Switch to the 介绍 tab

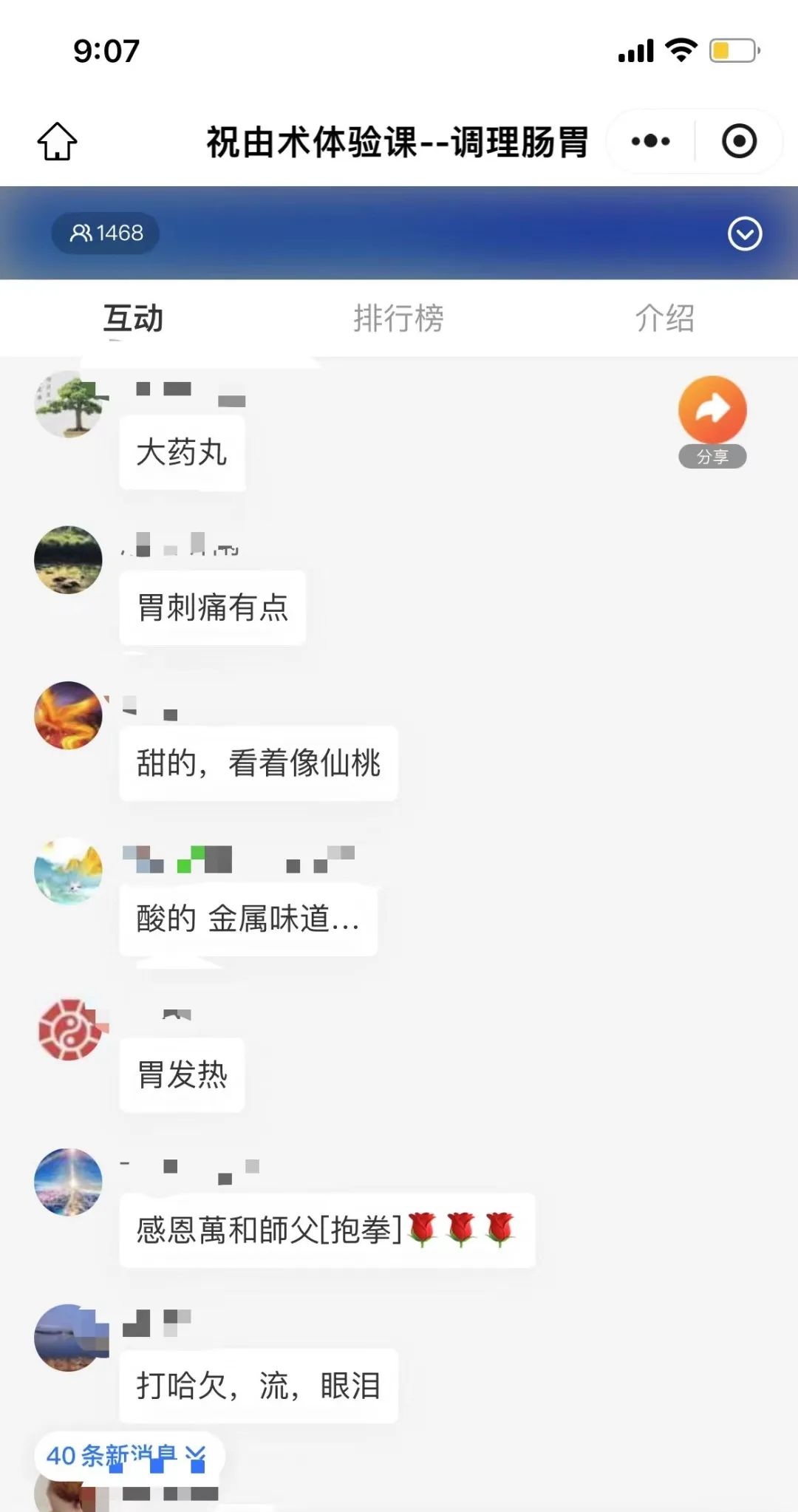(664, 319)
